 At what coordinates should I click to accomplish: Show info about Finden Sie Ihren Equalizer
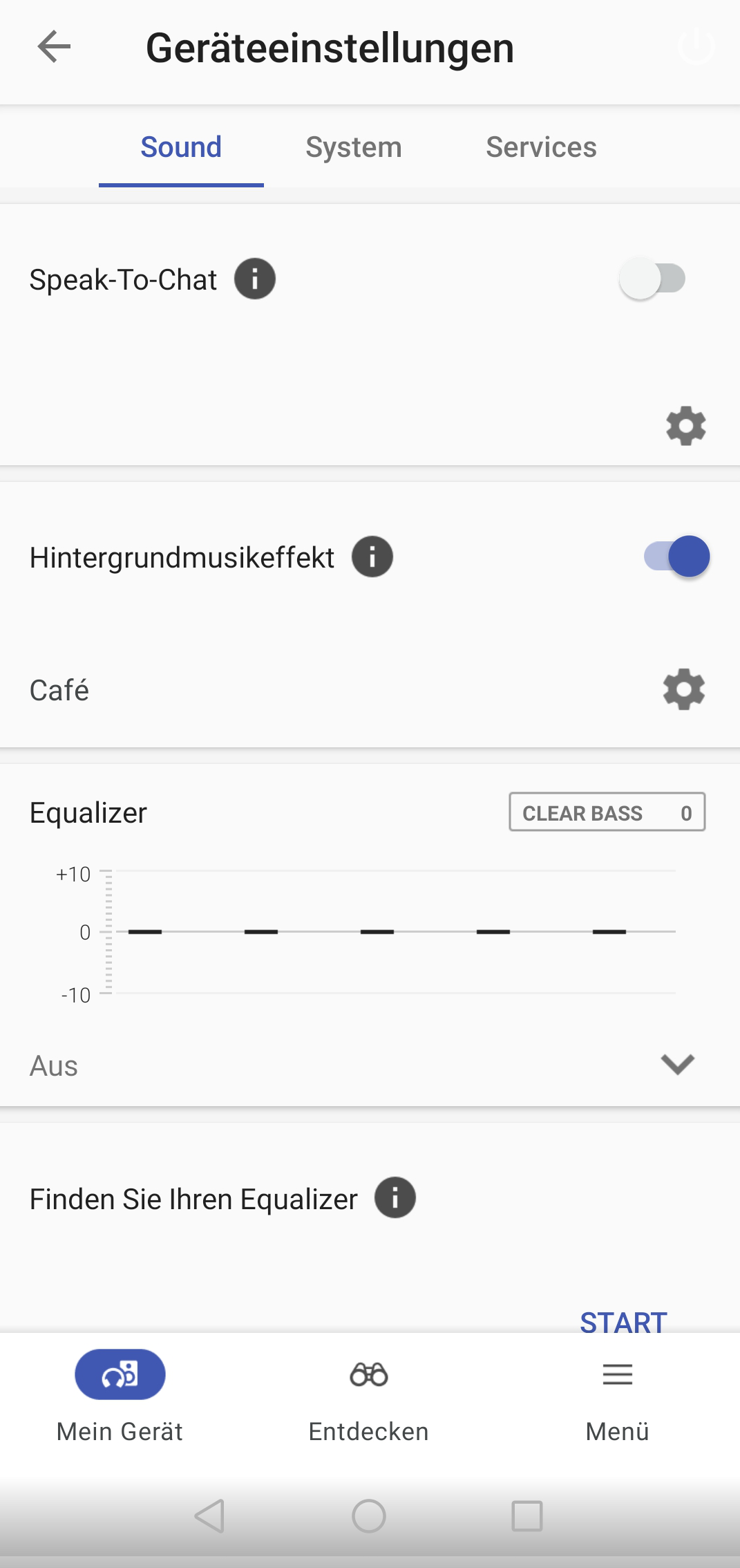pos(395,1198)
